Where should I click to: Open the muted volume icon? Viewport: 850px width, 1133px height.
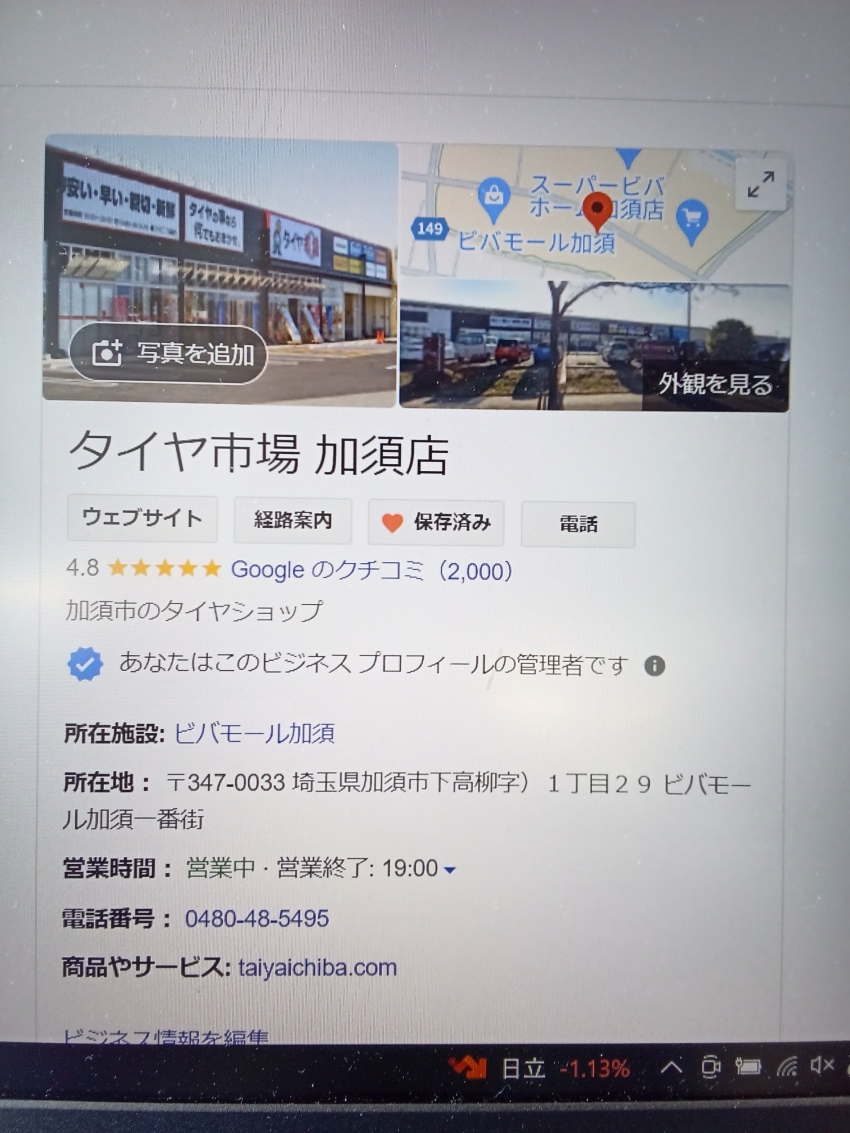pos(822,1066)
